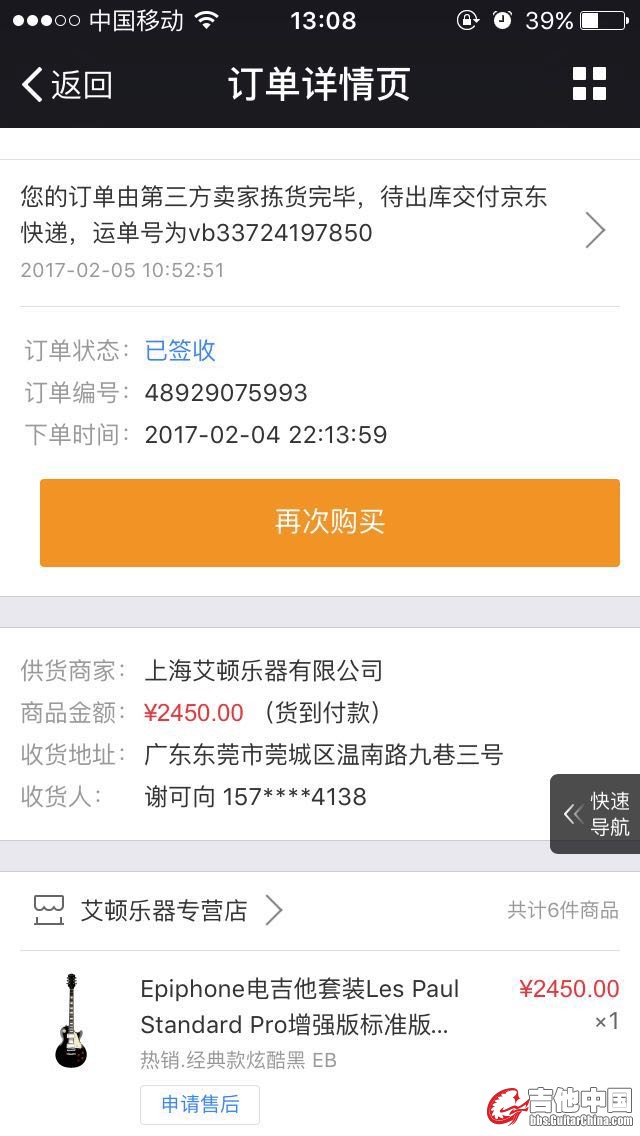
Task: Go back using the 返回 button
Action: pos(66,85)
